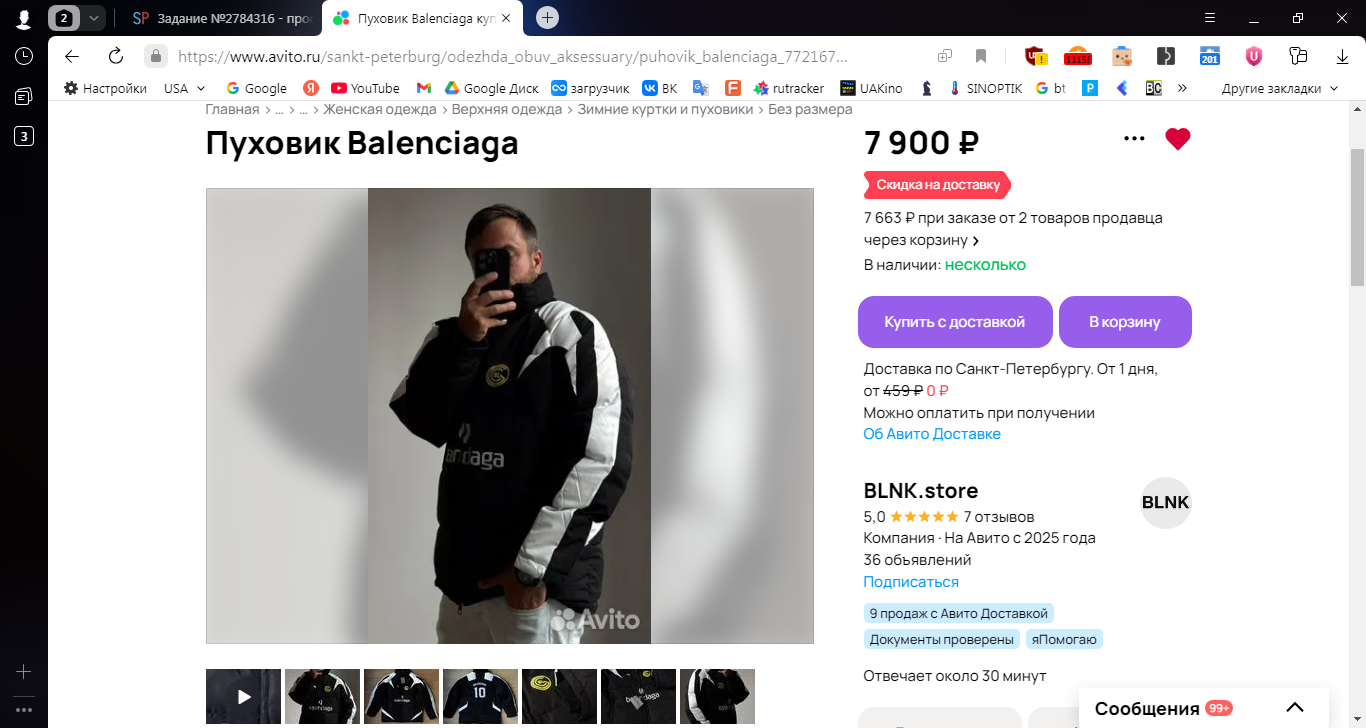Open the BLNK.store seller profile

point(921,491)
